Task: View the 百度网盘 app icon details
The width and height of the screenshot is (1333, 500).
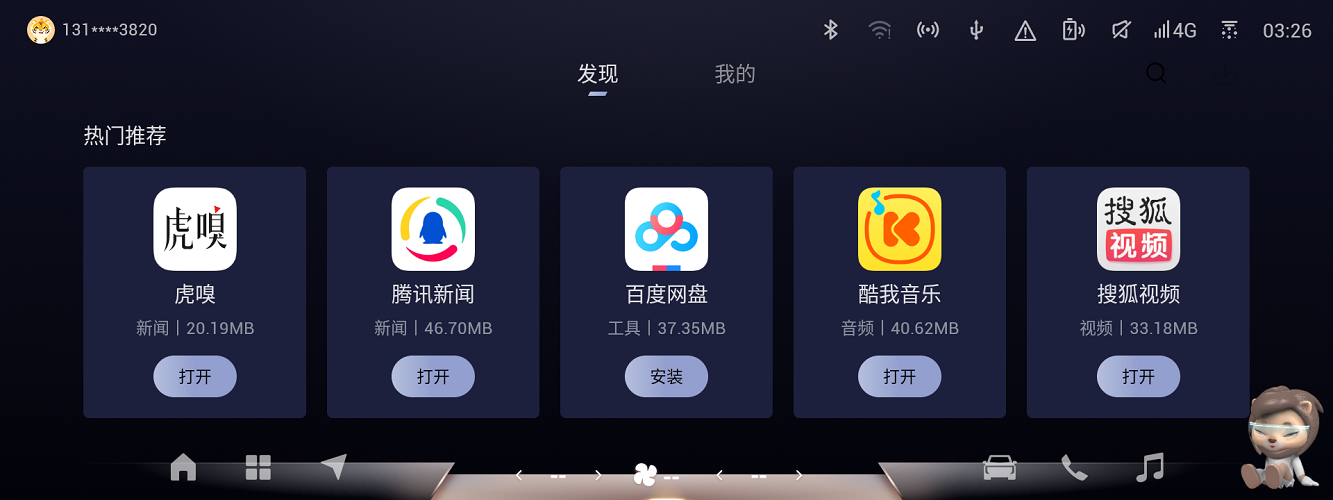Action: pyautogui.click(x=666, y=229)
